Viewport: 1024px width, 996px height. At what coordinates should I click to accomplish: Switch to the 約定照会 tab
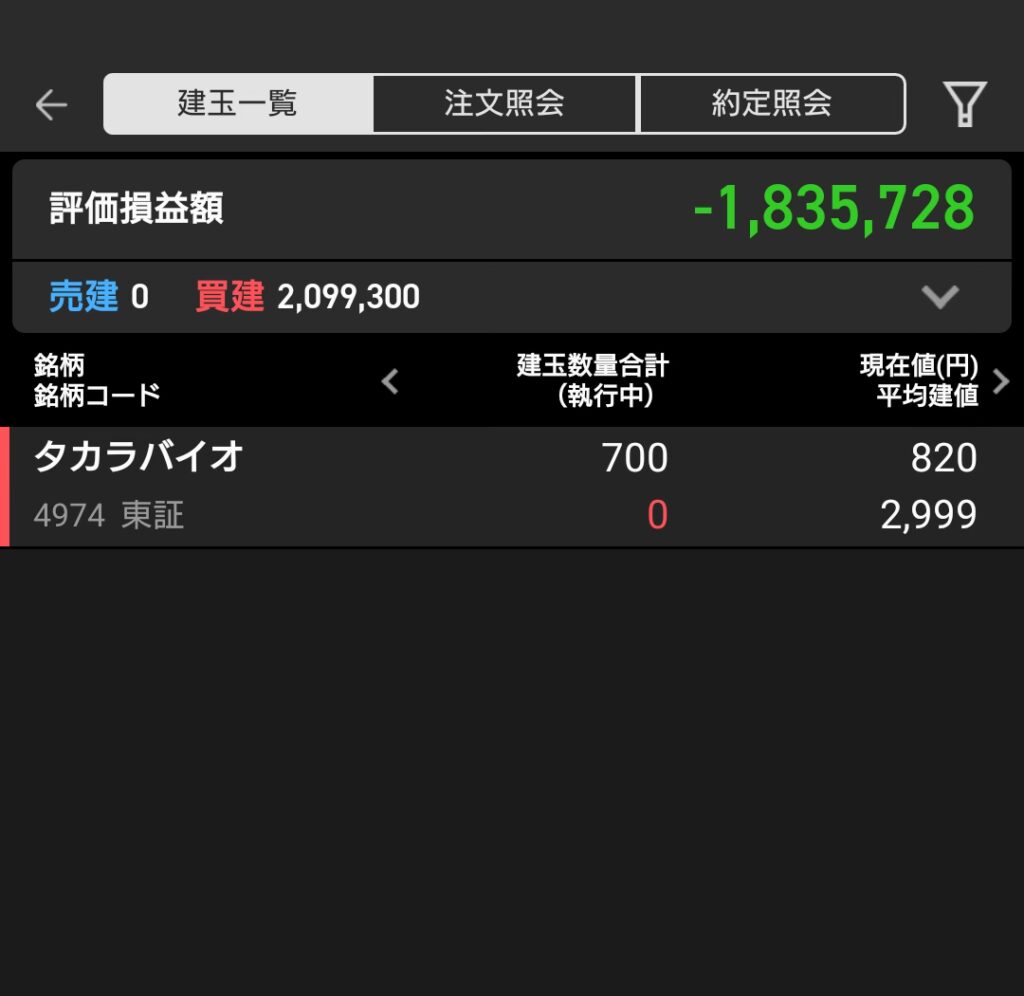pyautogui.click(x=771, y=103)
